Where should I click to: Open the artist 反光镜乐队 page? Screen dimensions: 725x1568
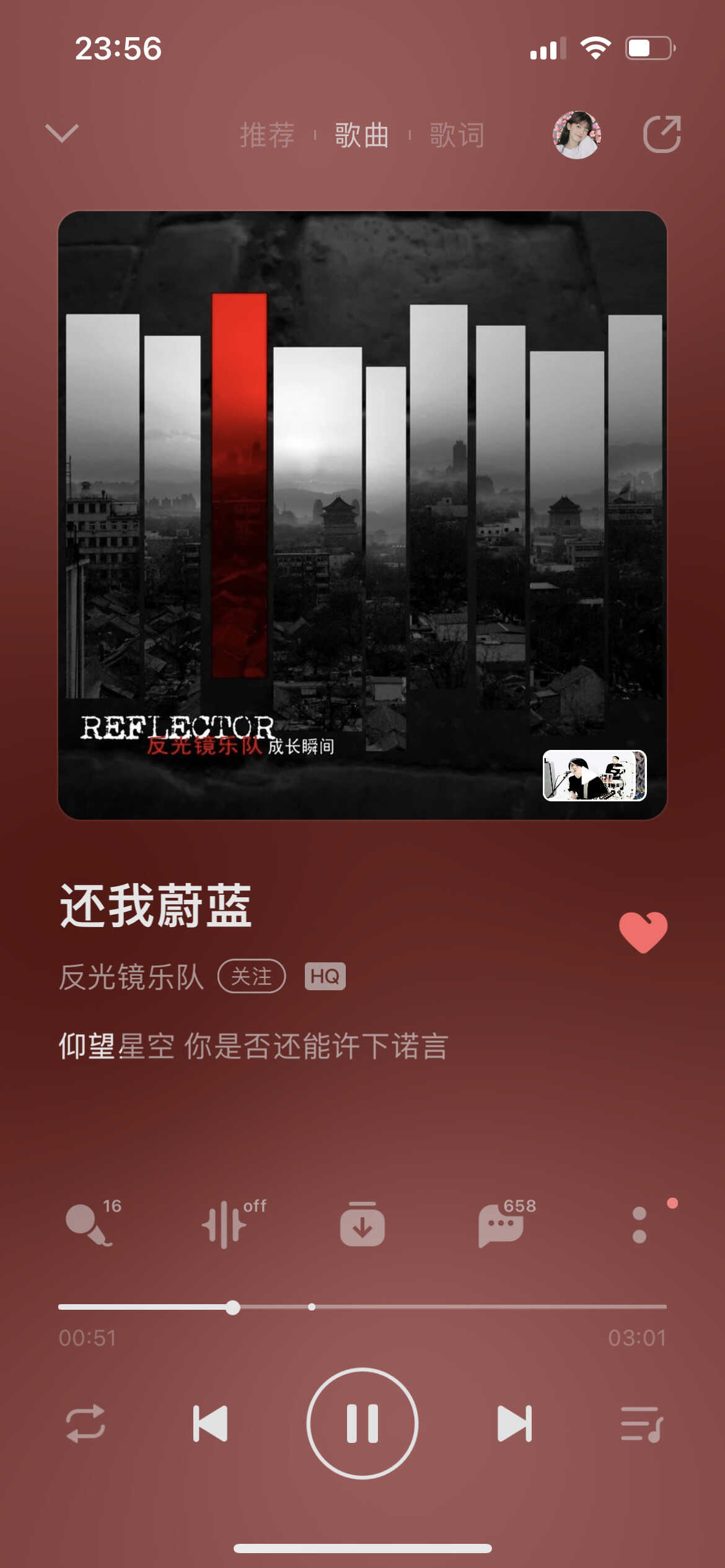click(131, 977)
